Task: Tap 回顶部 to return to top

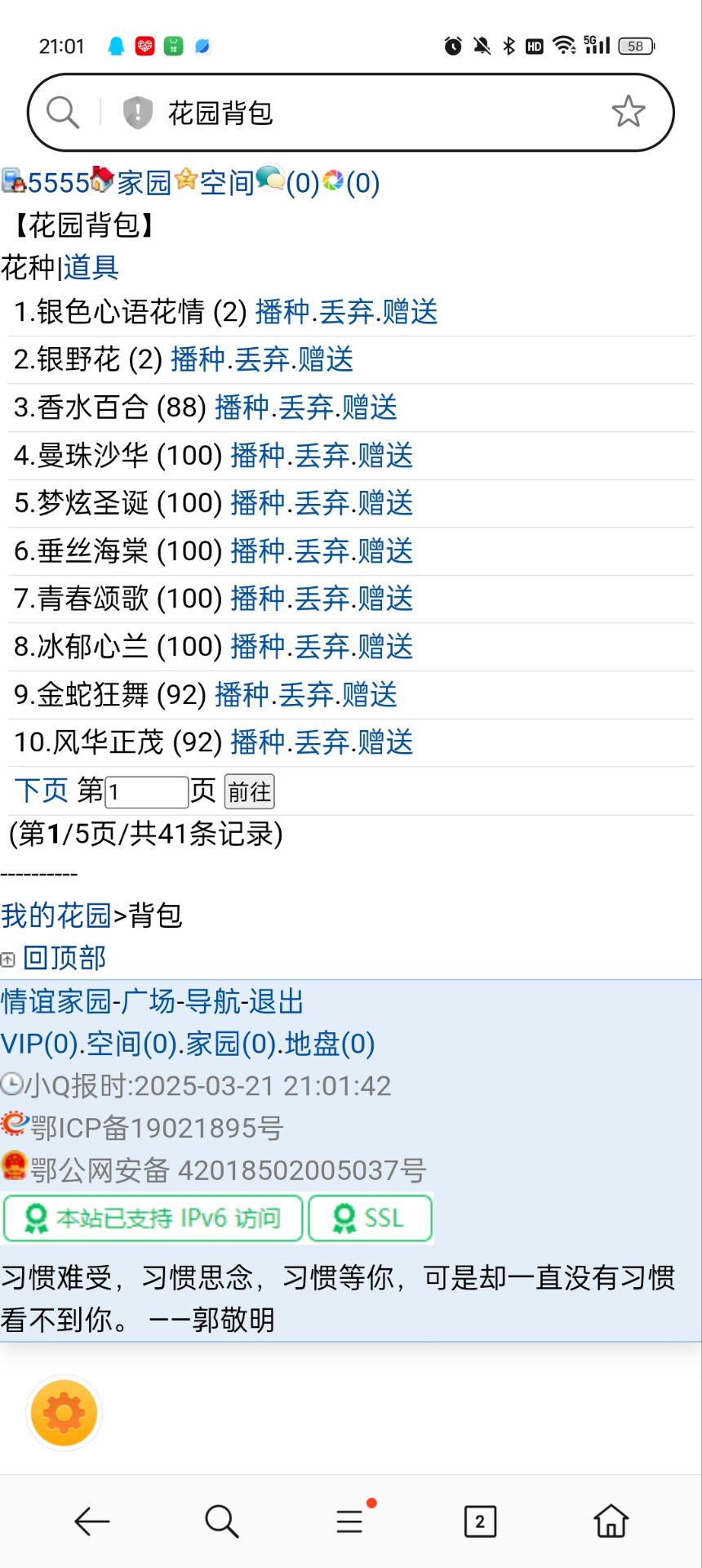Action: tap(64, 958)
